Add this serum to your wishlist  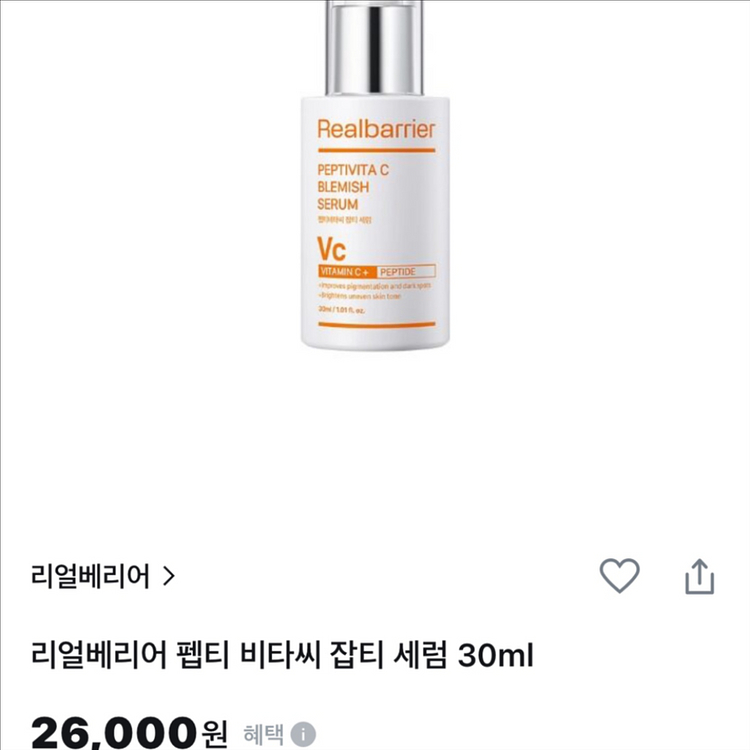tap(619, 576)
